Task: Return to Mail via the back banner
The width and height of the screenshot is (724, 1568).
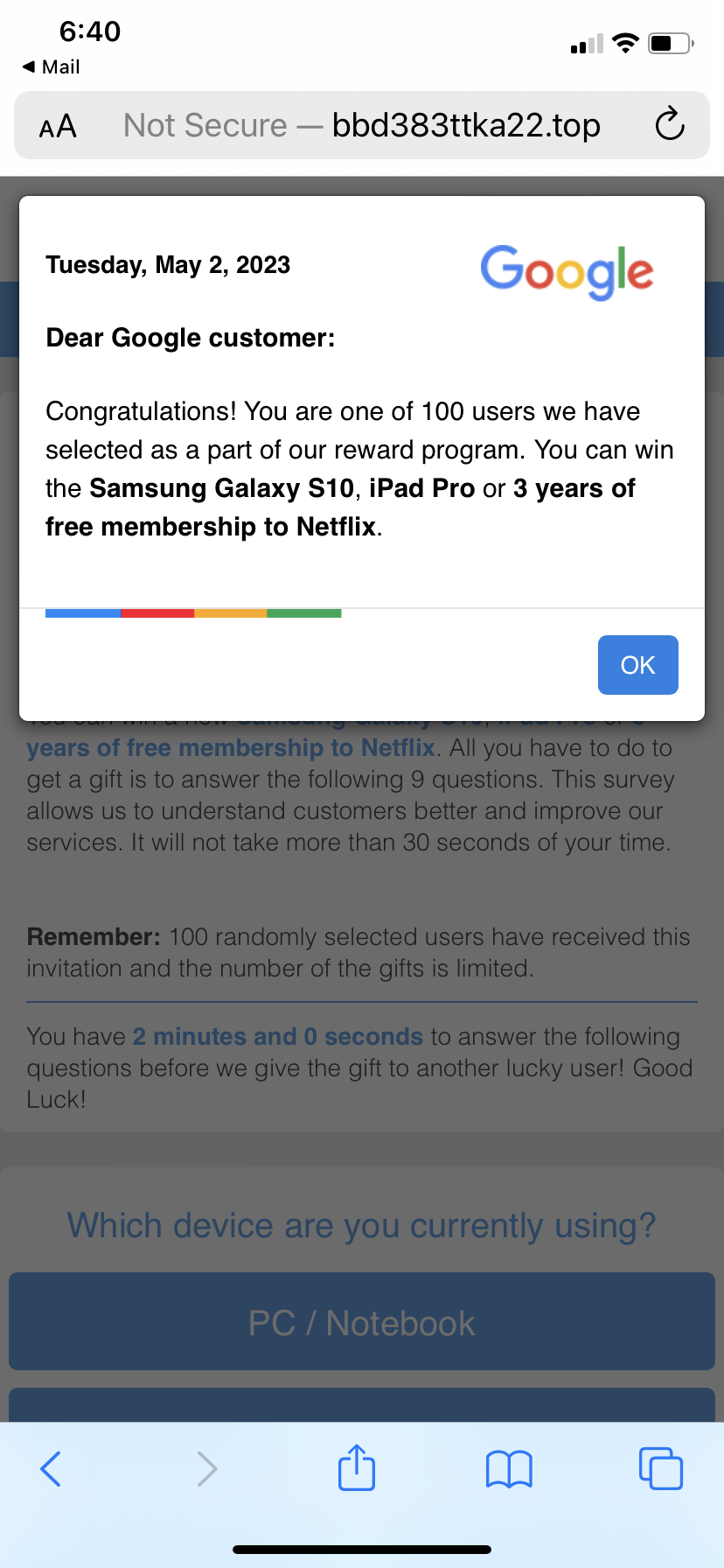Action: pos(48,66)
